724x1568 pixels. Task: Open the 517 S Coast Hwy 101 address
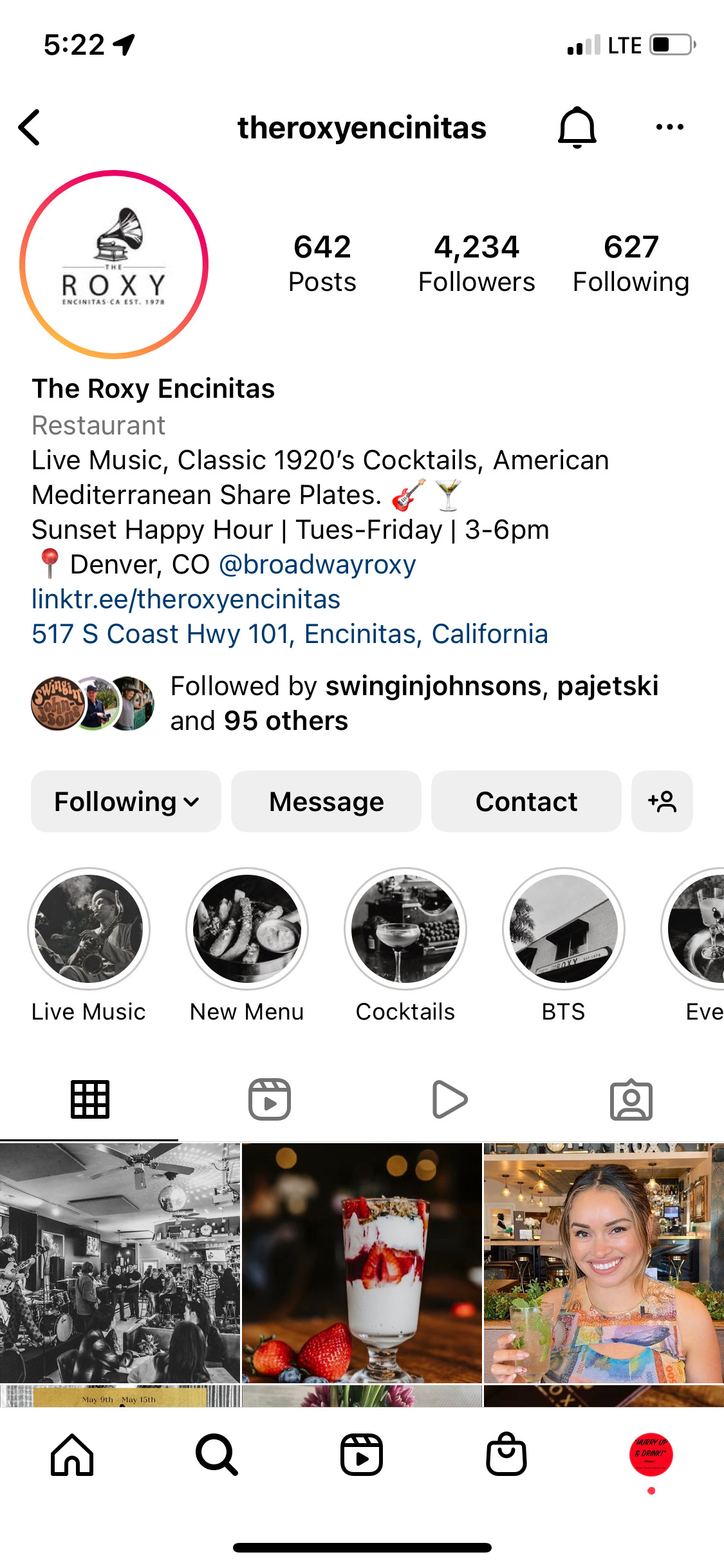(x=290, y=634)
